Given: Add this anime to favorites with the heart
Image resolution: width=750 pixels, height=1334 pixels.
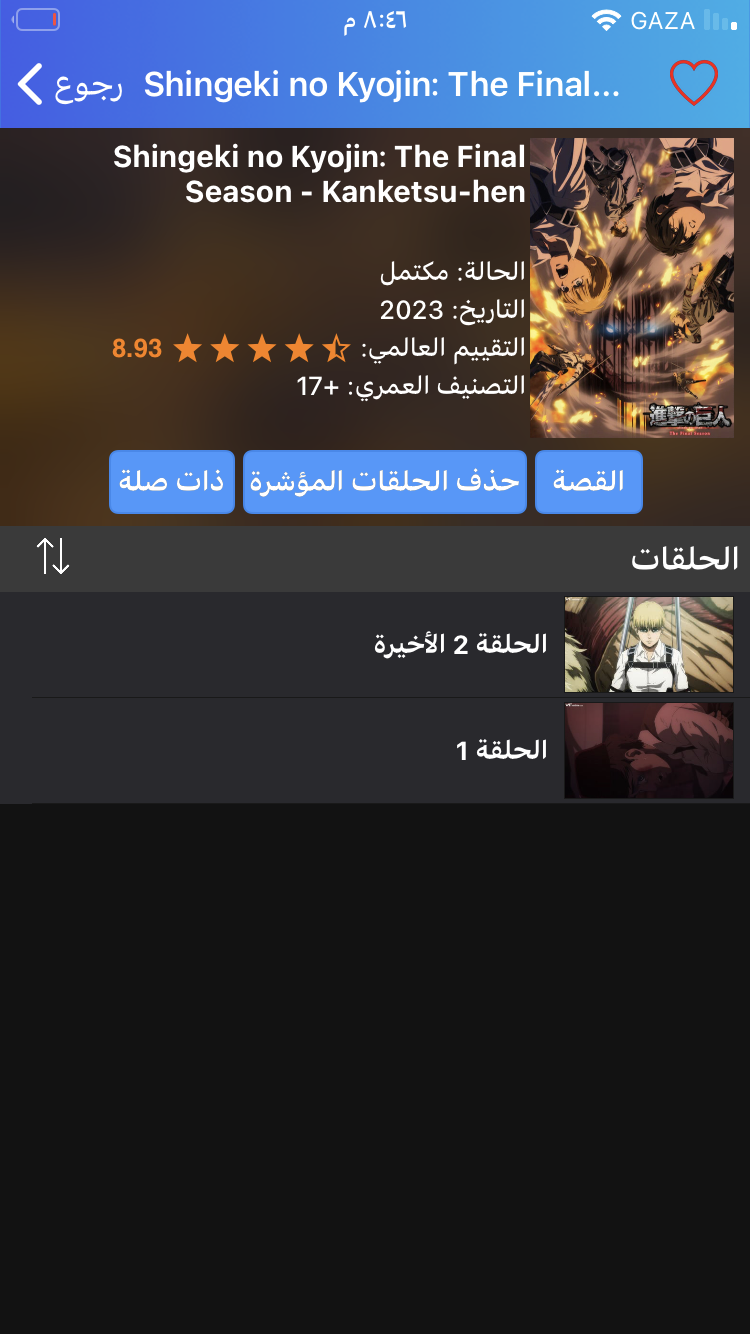Looking at the screenshot, I should (693, 84).
